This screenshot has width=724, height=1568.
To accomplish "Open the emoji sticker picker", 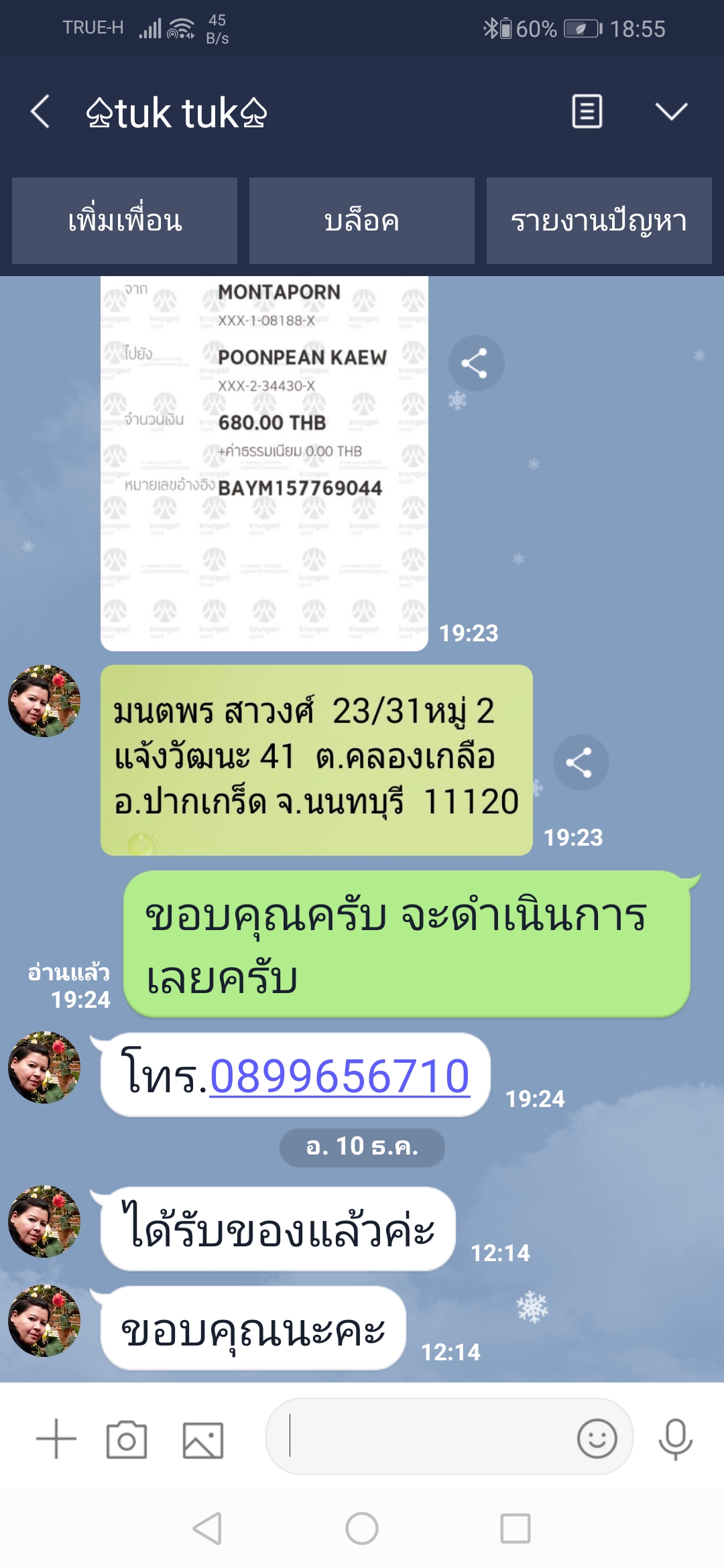I will 597,1438.
